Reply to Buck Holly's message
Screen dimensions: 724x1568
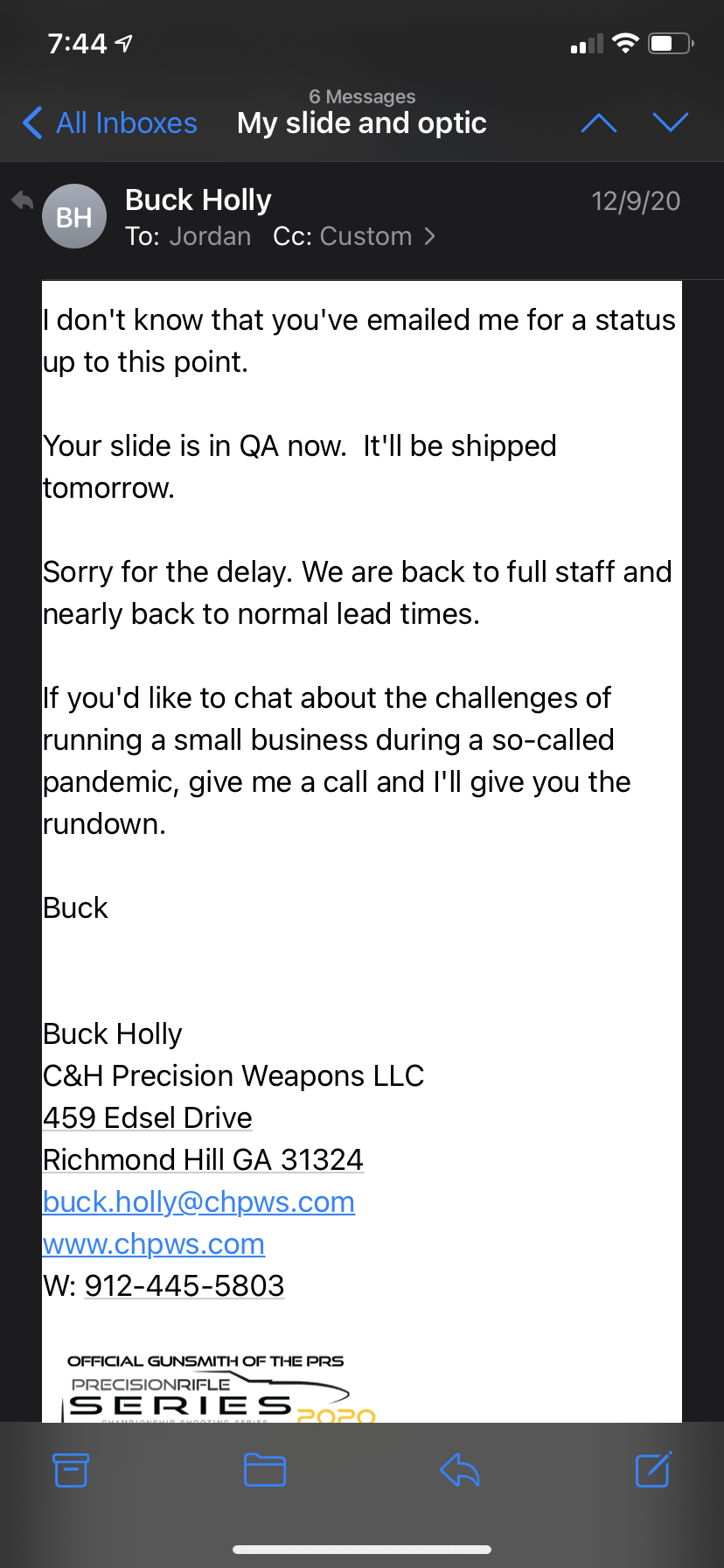[460, 1470]
